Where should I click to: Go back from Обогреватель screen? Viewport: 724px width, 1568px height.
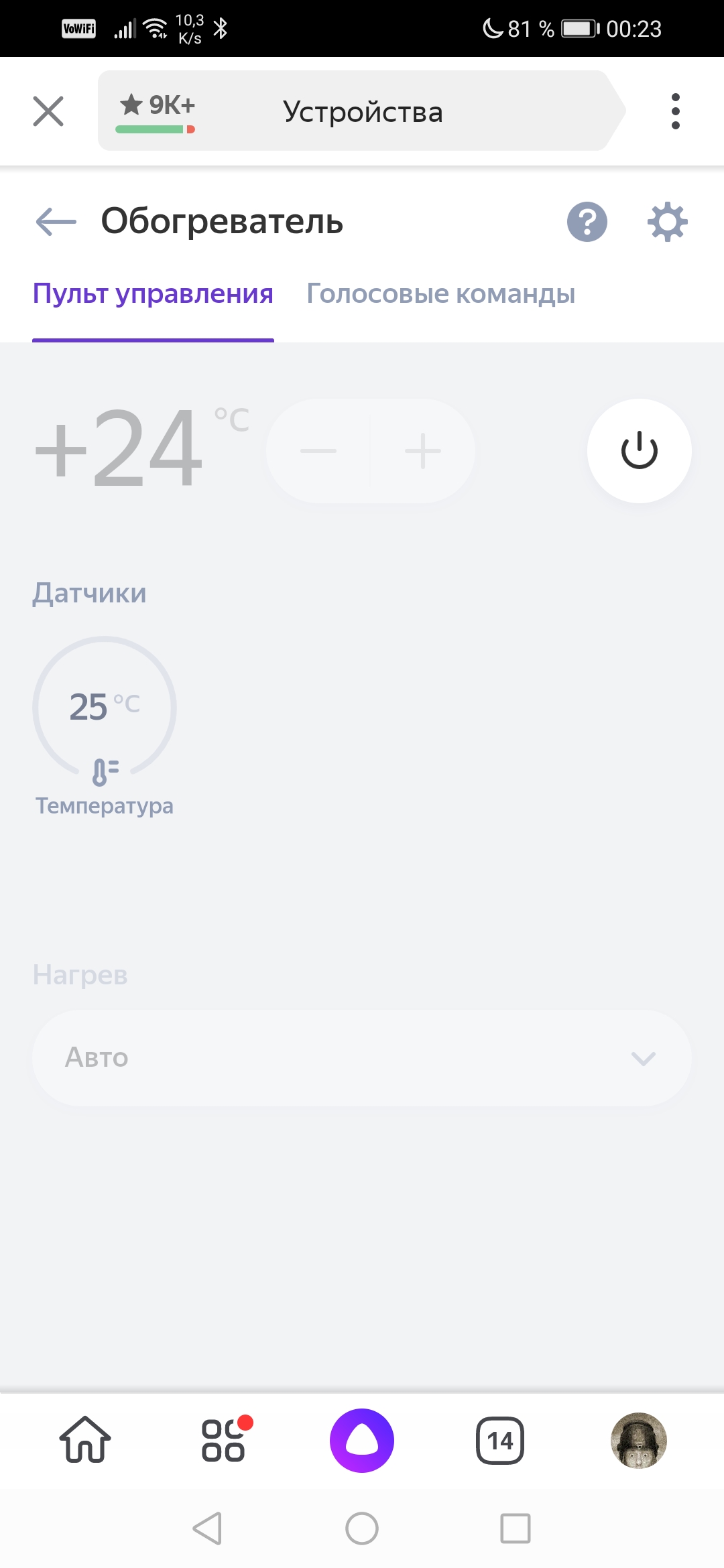[x=56, y=222]
